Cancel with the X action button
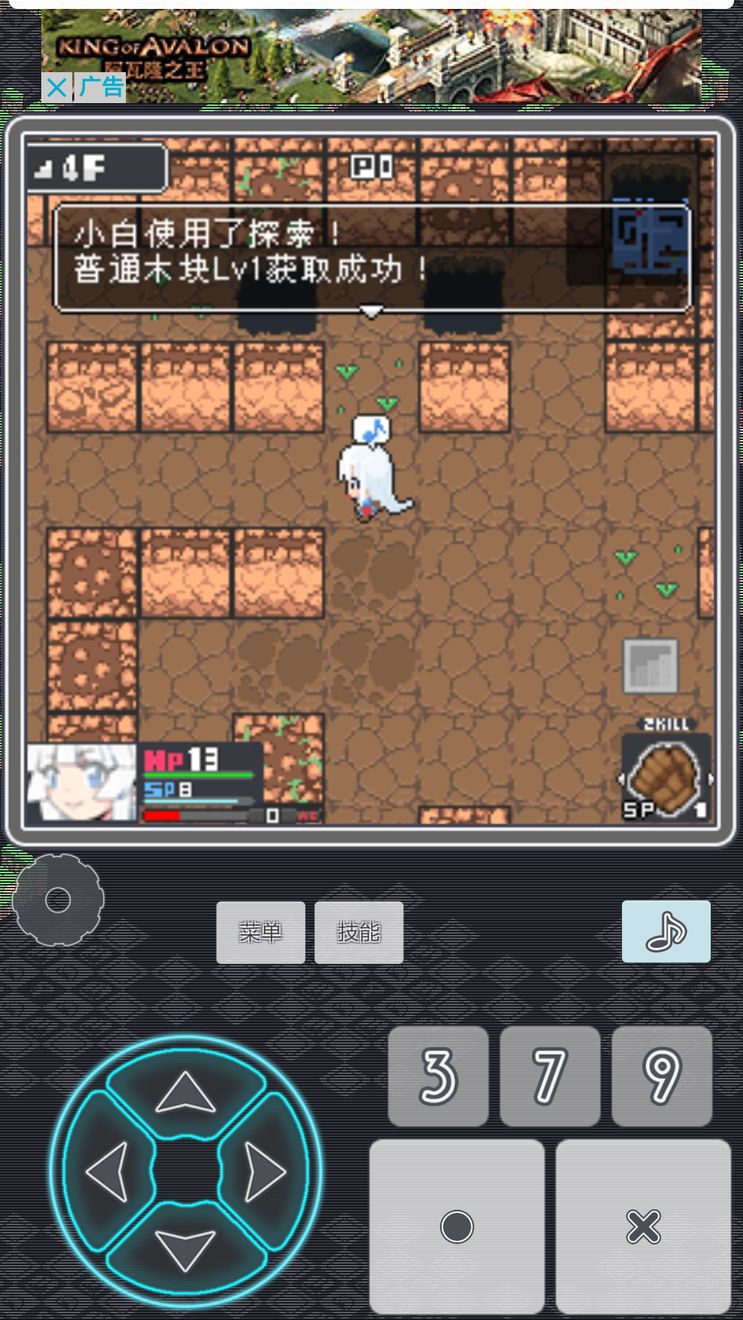This screenshot has width=743, height=1320. pos(643,1226)
